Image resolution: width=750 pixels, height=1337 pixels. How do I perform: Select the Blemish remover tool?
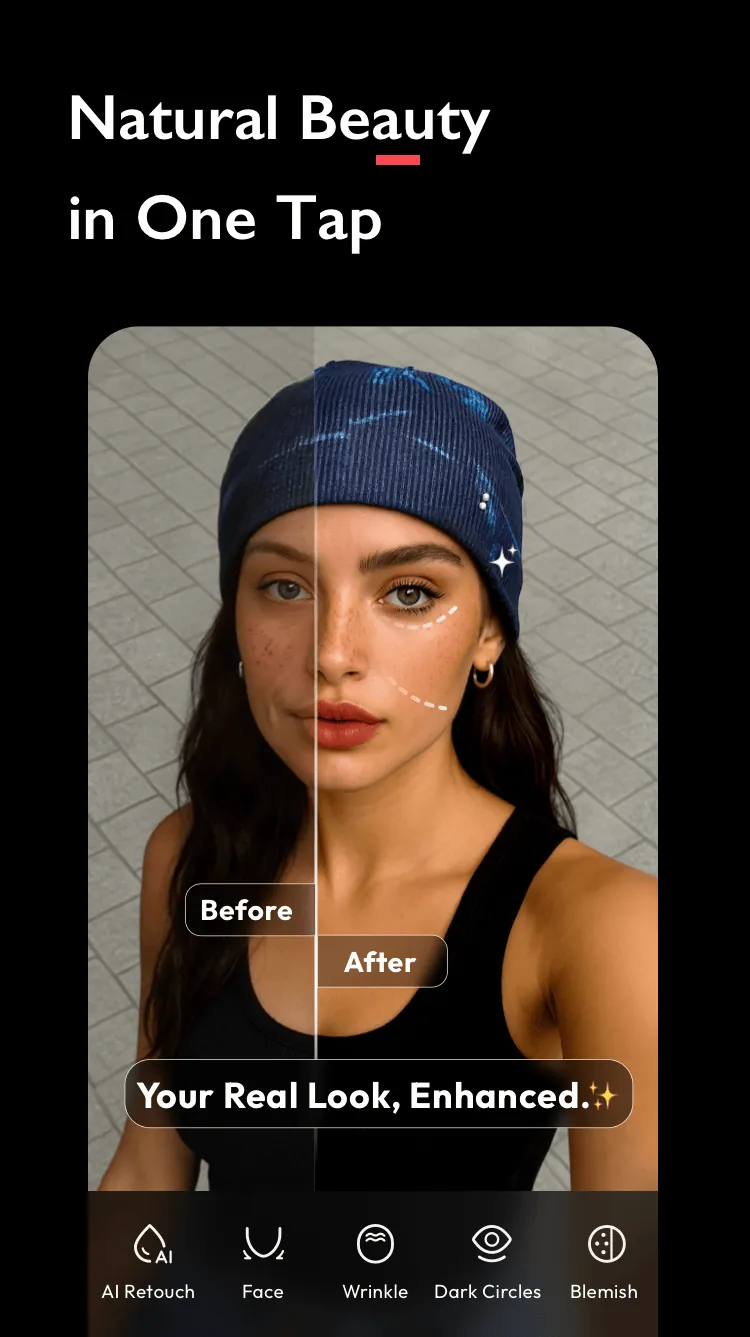[x=603, y=1257]
